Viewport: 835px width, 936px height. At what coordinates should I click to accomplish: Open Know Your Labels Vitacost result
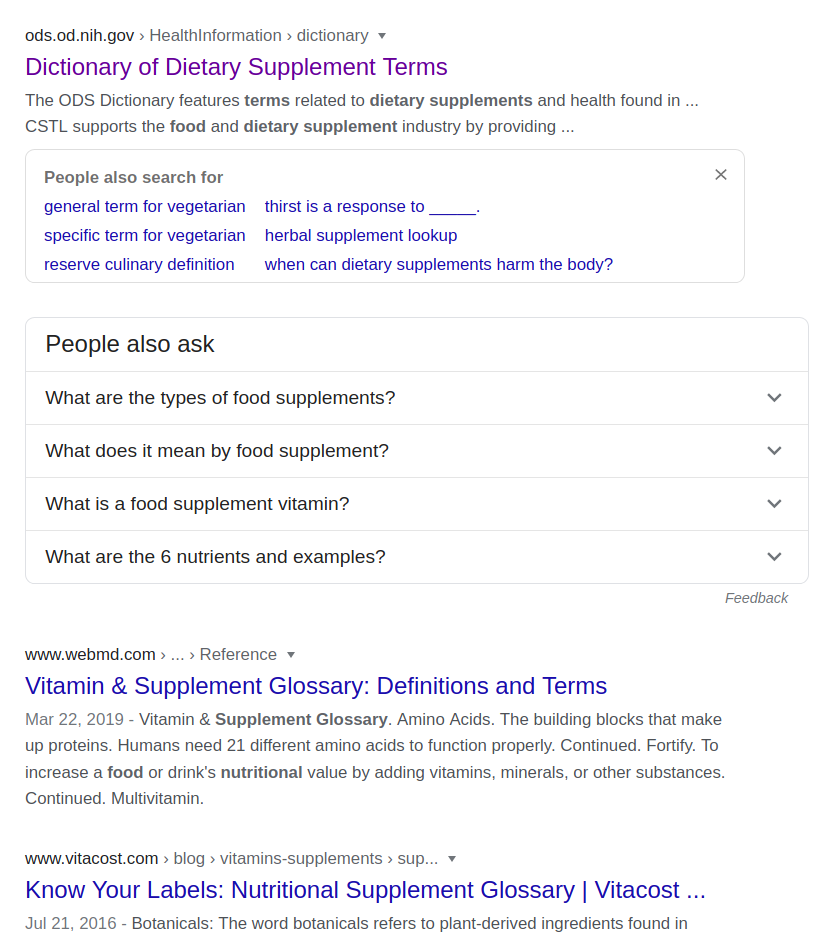365,890
